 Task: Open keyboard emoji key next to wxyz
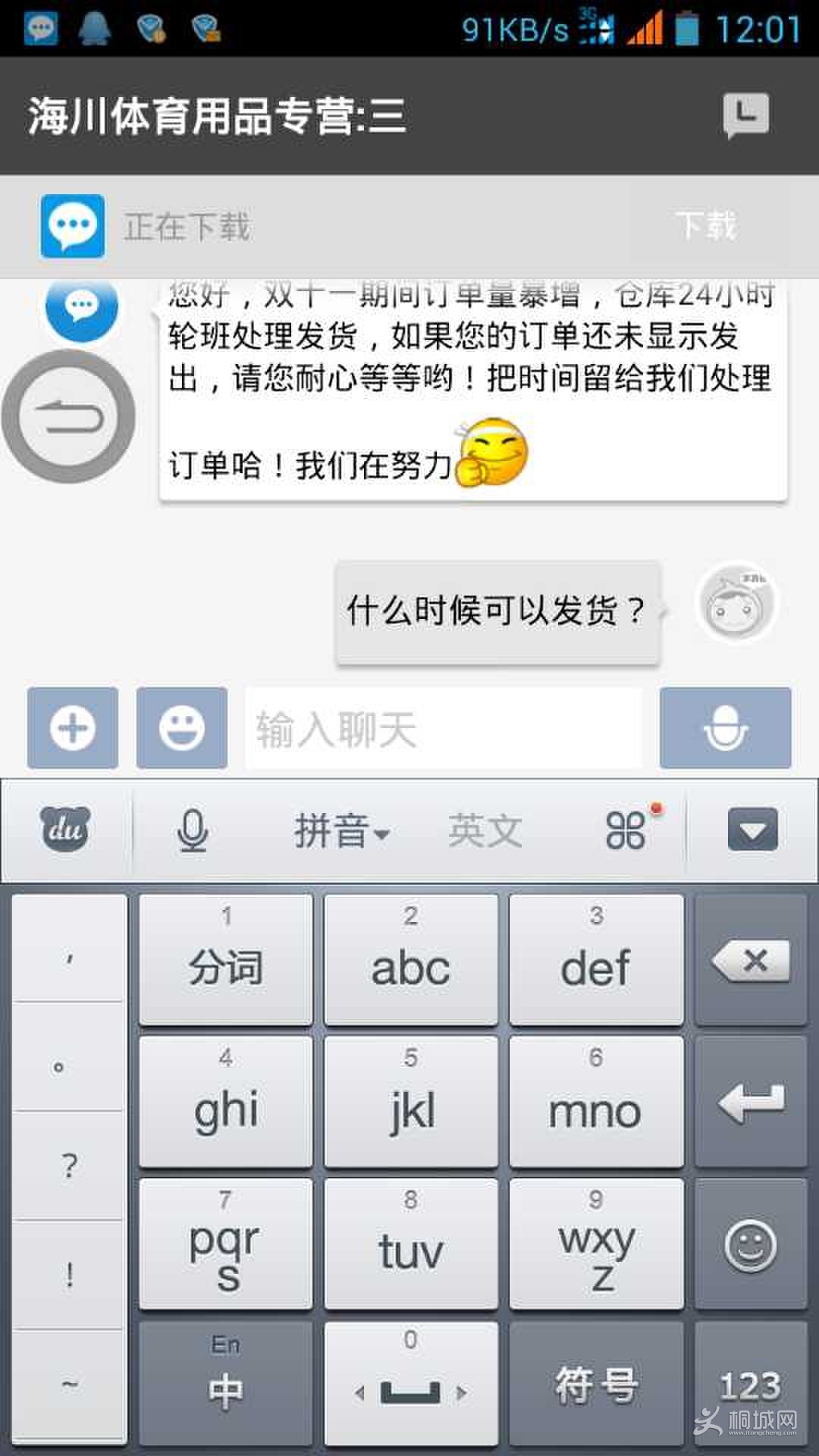pos(750,1245)
